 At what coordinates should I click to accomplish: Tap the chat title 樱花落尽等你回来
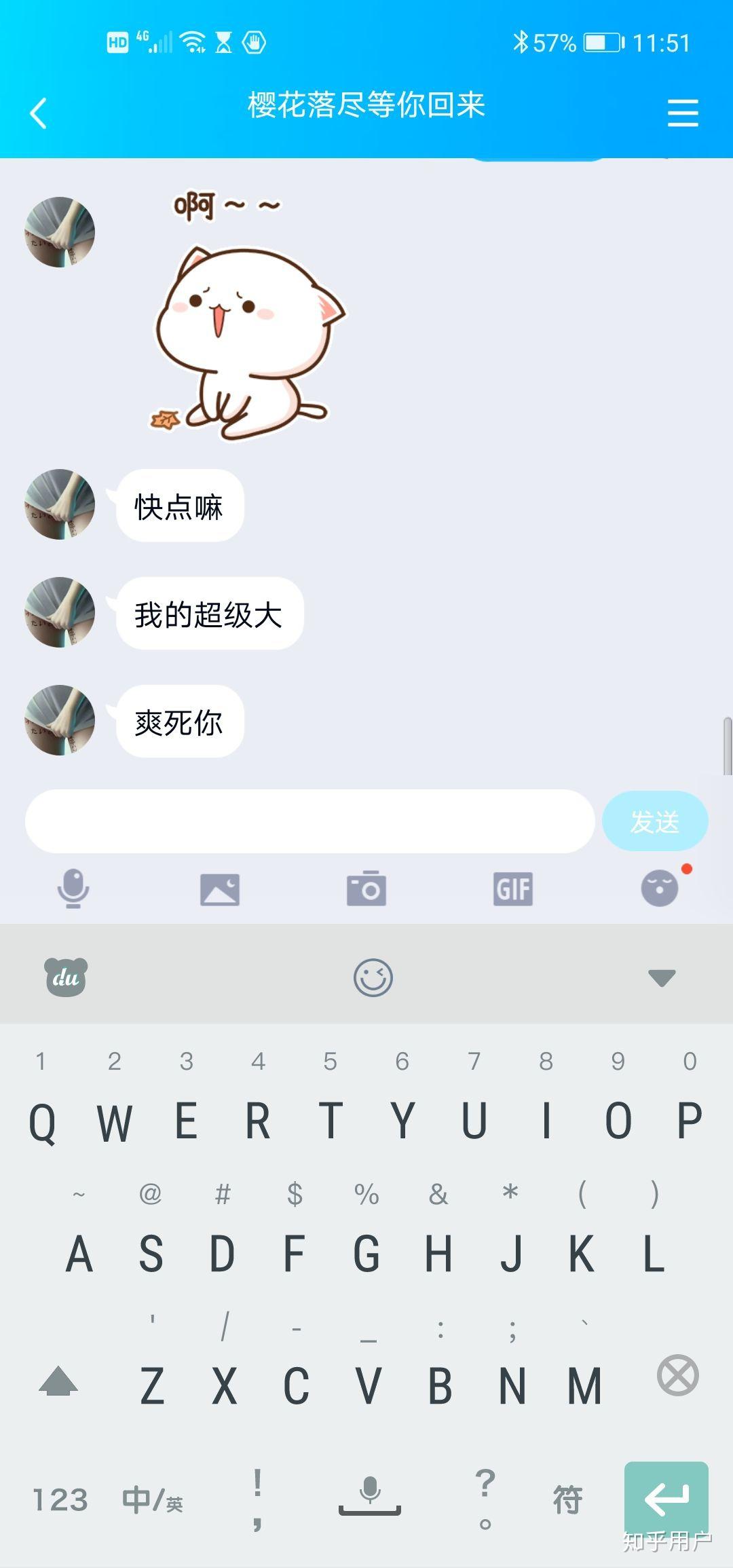pos(366,106)
